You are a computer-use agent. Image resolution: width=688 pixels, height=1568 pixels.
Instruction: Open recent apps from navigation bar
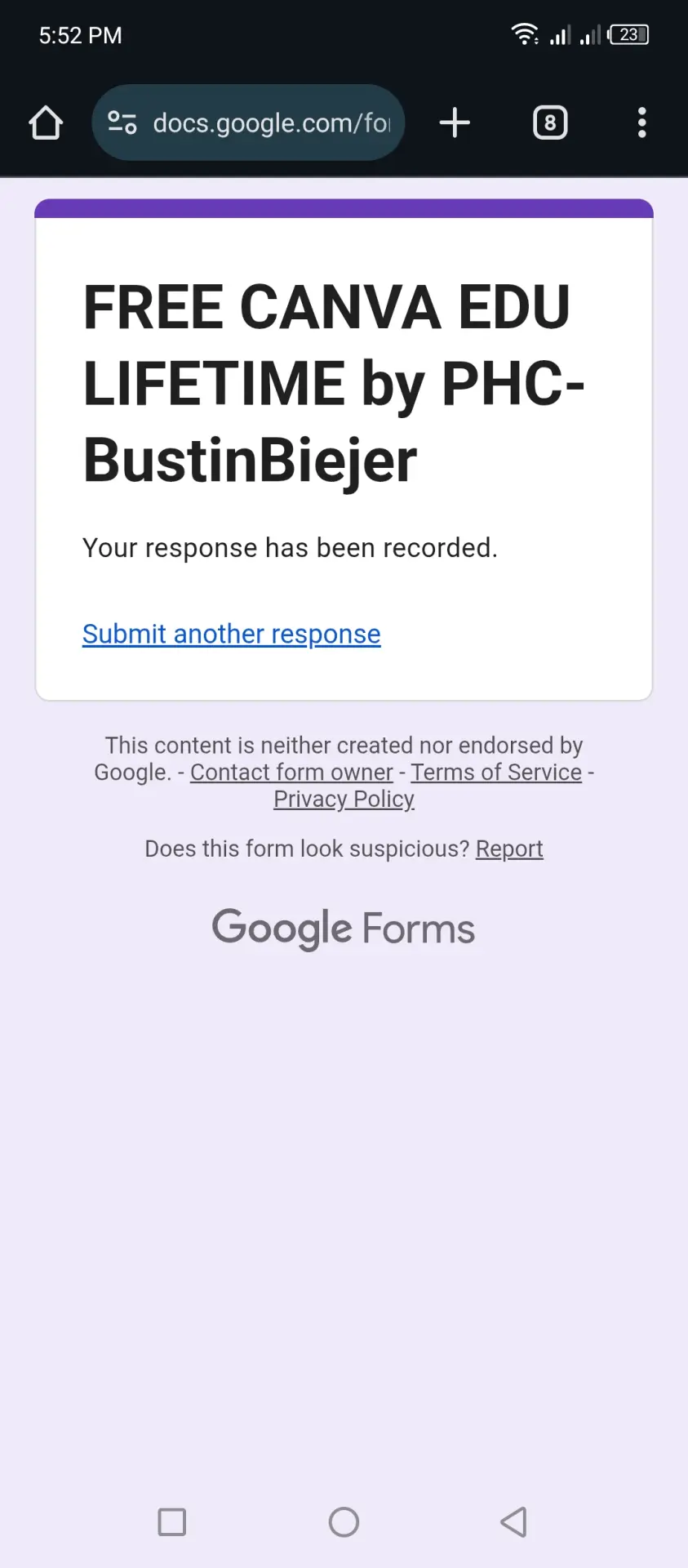(x=171, y=1522)
